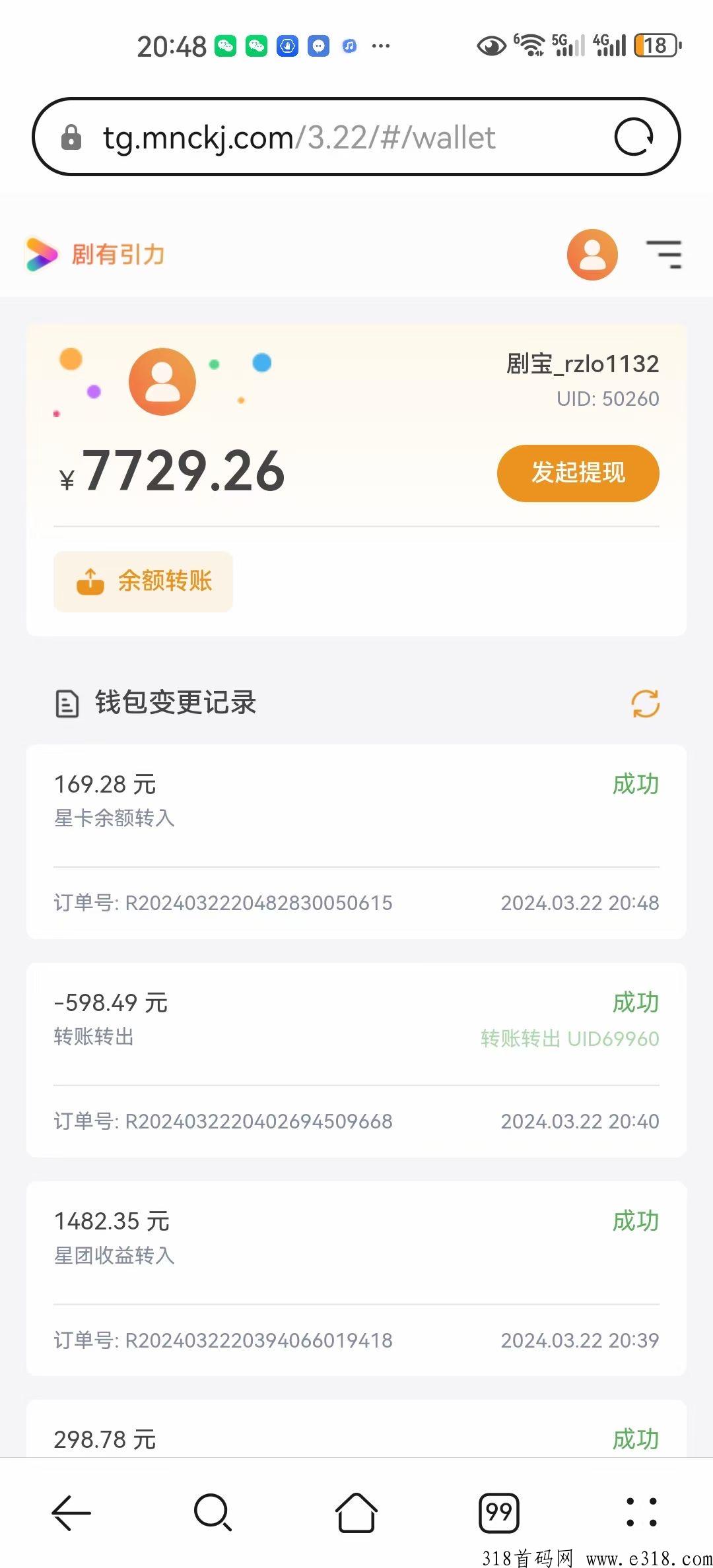Reload the page with the refresh icon
713x1568 pixels.
[x=634, y=137]
